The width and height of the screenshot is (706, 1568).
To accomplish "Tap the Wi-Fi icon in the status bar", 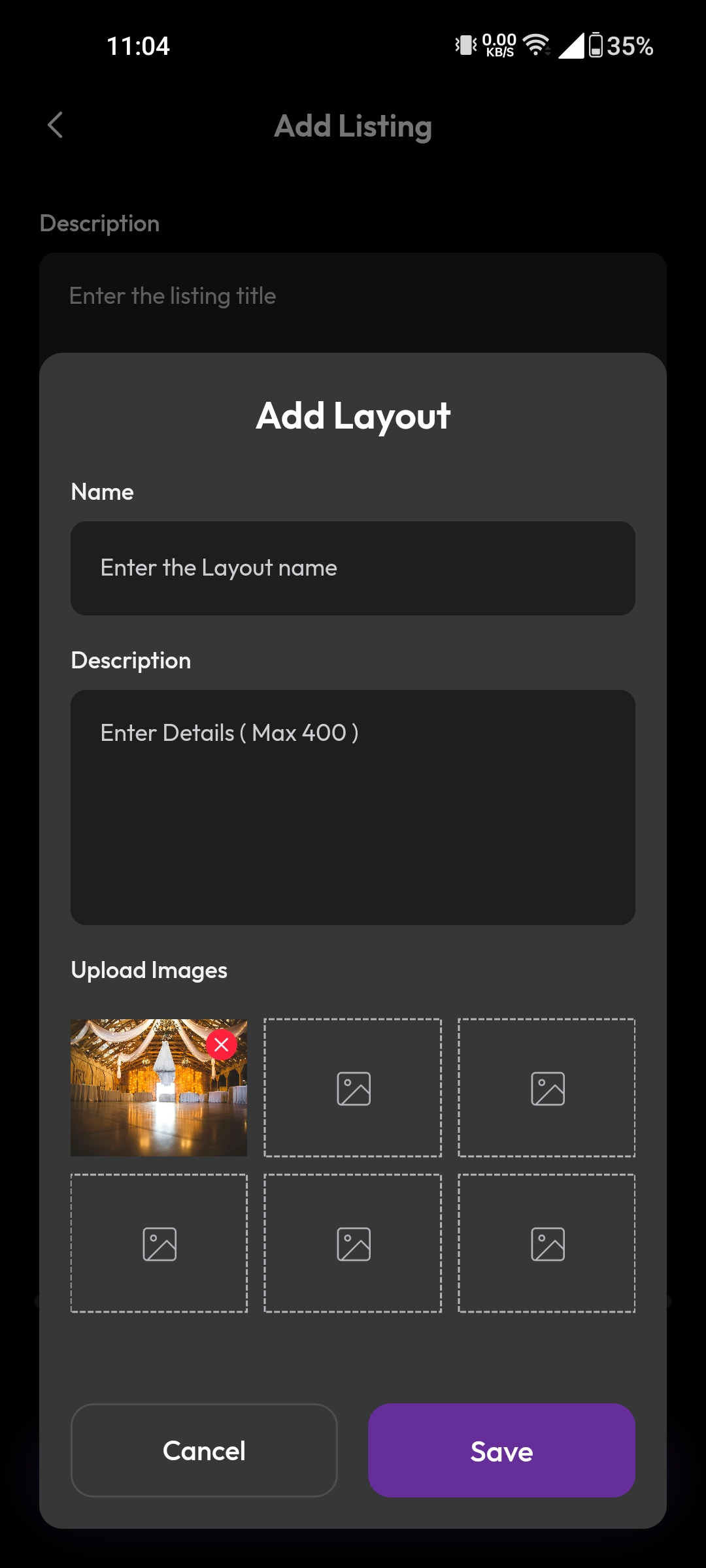I will [x=535, y=46].
